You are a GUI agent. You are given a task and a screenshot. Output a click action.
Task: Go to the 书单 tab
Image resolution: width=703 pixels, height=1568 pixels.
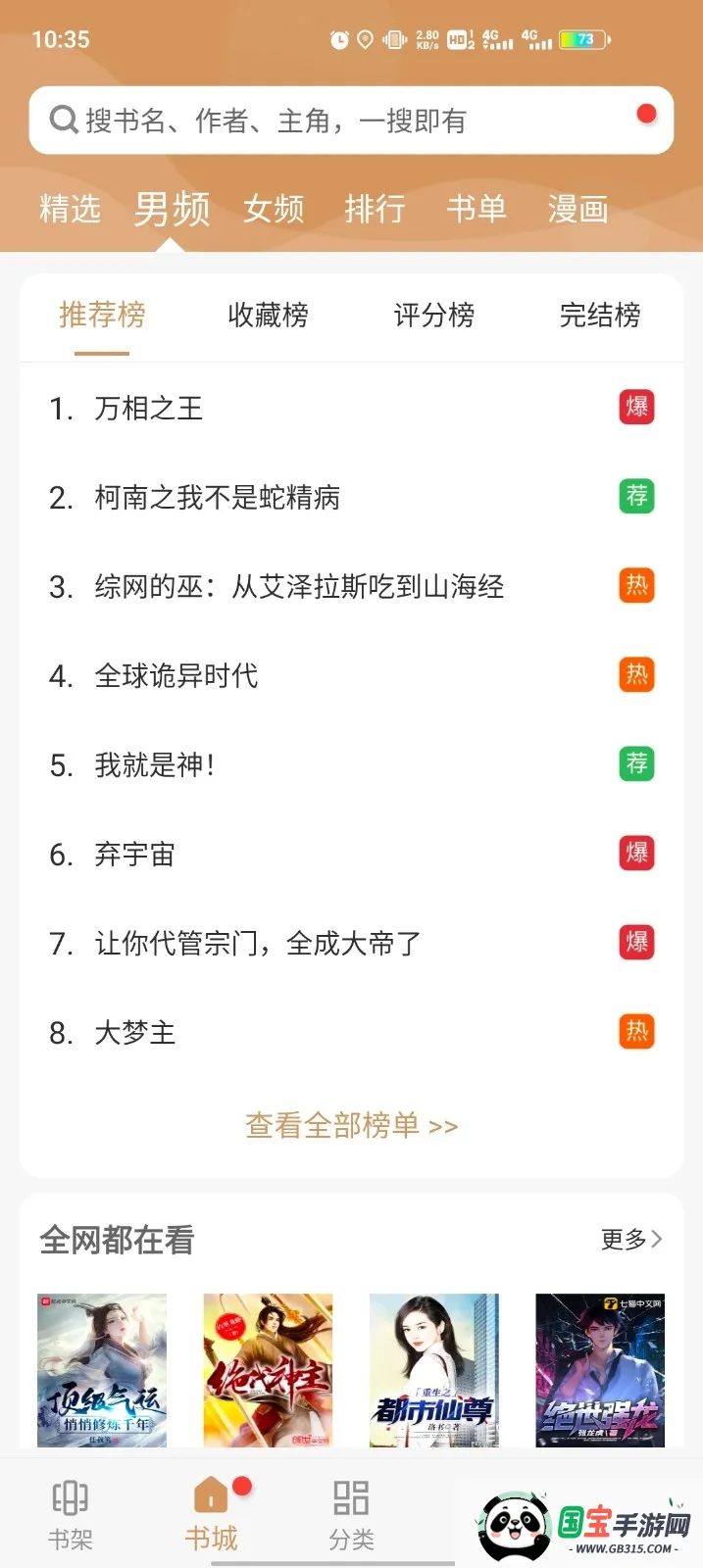[477, 209]
